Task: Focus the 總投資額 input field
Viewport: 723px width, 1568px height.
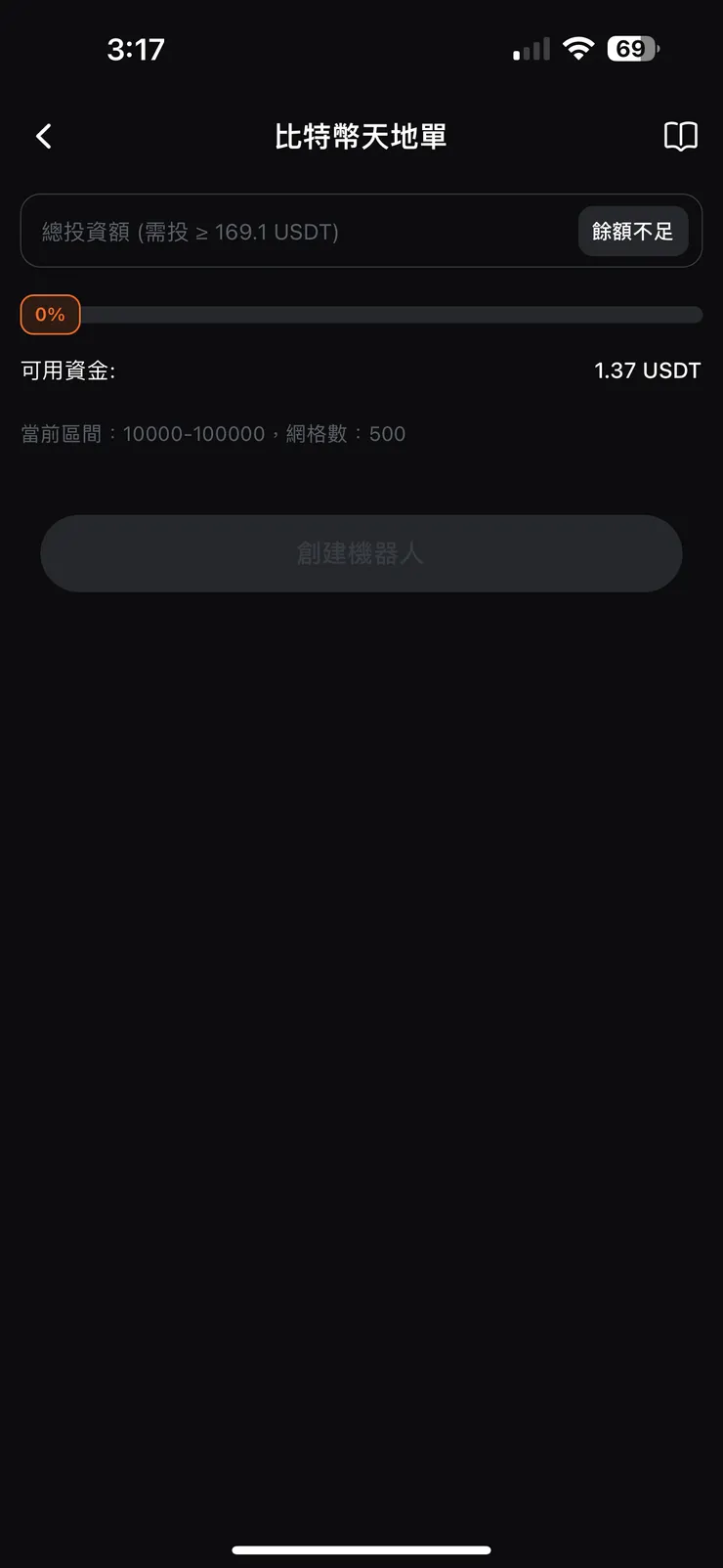Action: 293,232
